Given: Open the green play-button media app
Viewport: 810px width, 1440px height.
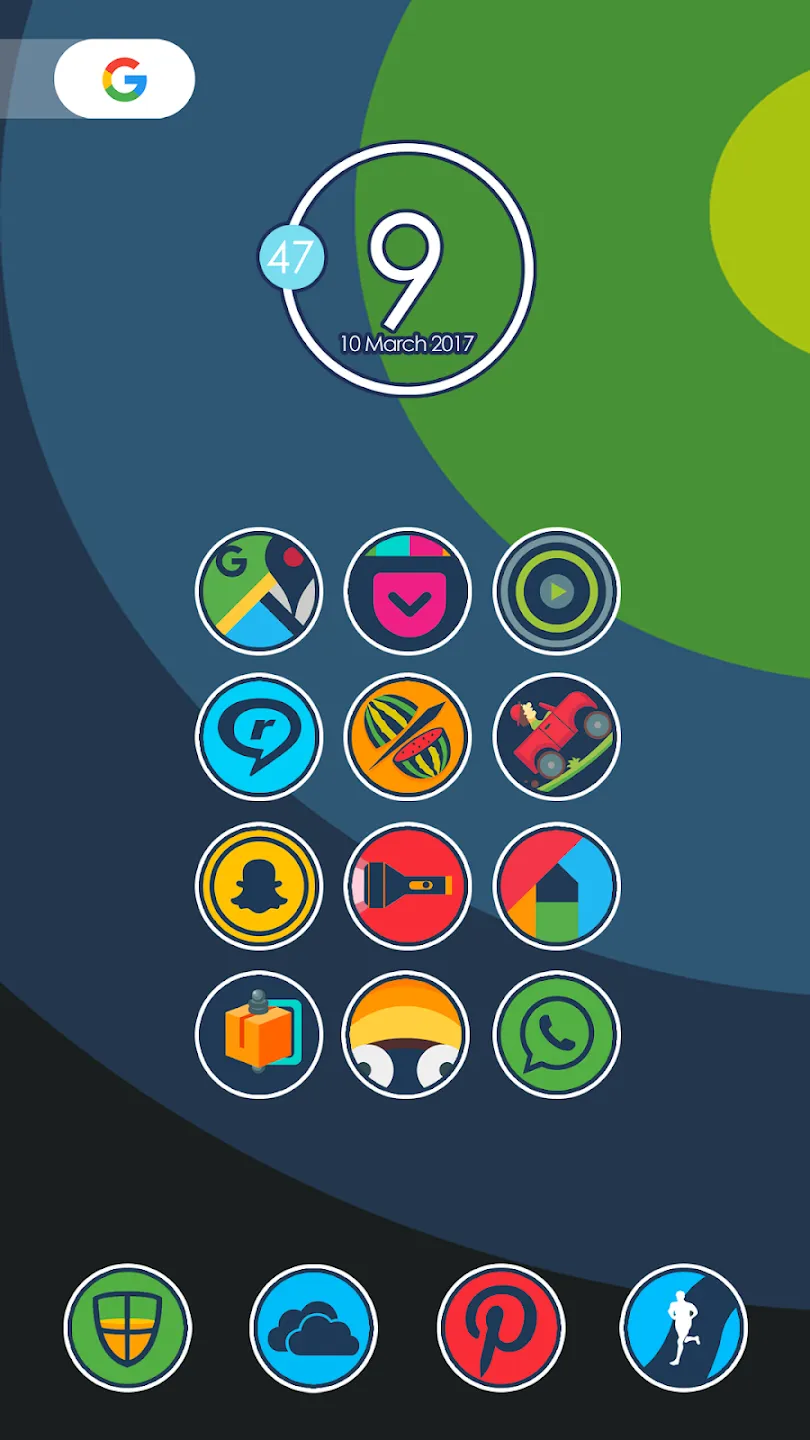Looking at the screenshot, I should coord(556,591).
